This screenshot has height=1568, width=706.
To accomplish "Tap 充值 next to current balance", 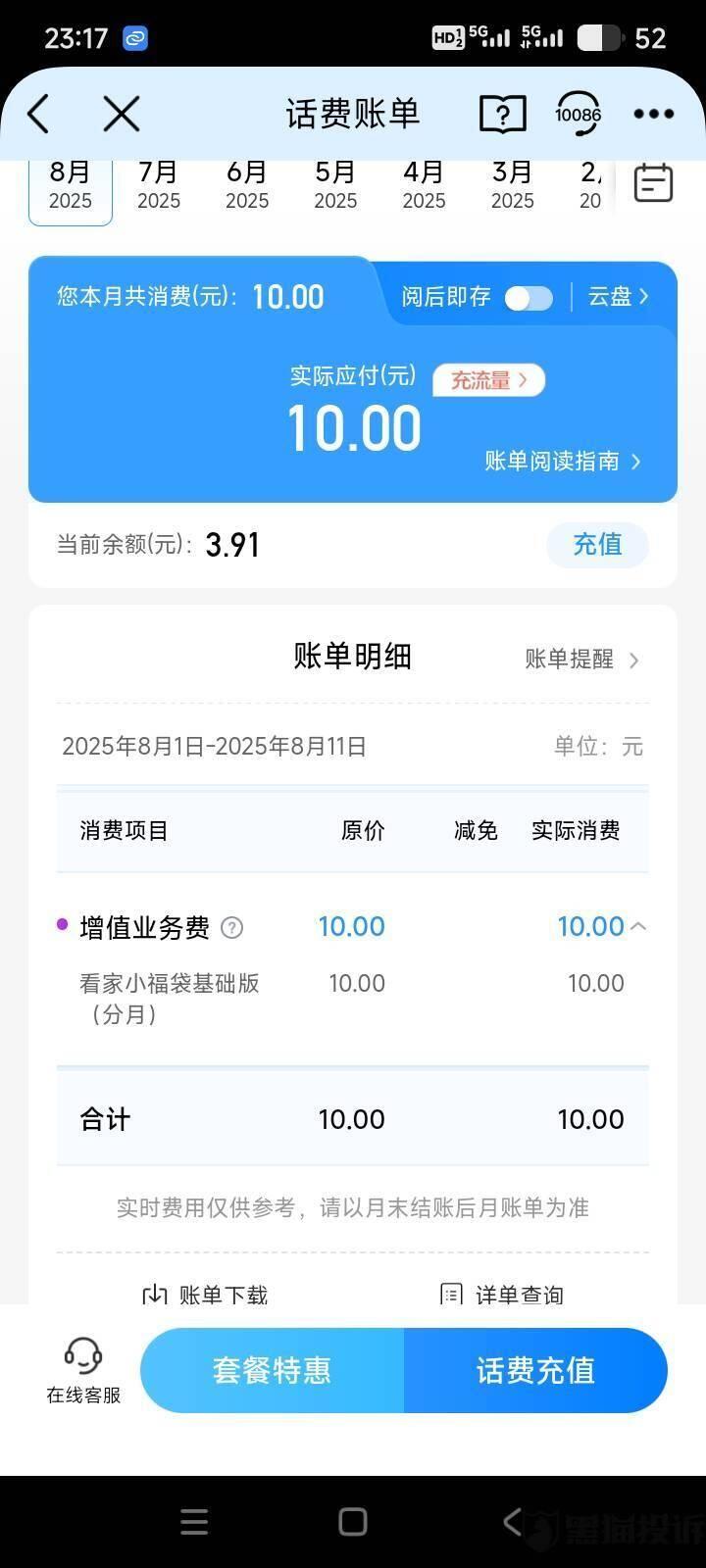I will (597, 544).
